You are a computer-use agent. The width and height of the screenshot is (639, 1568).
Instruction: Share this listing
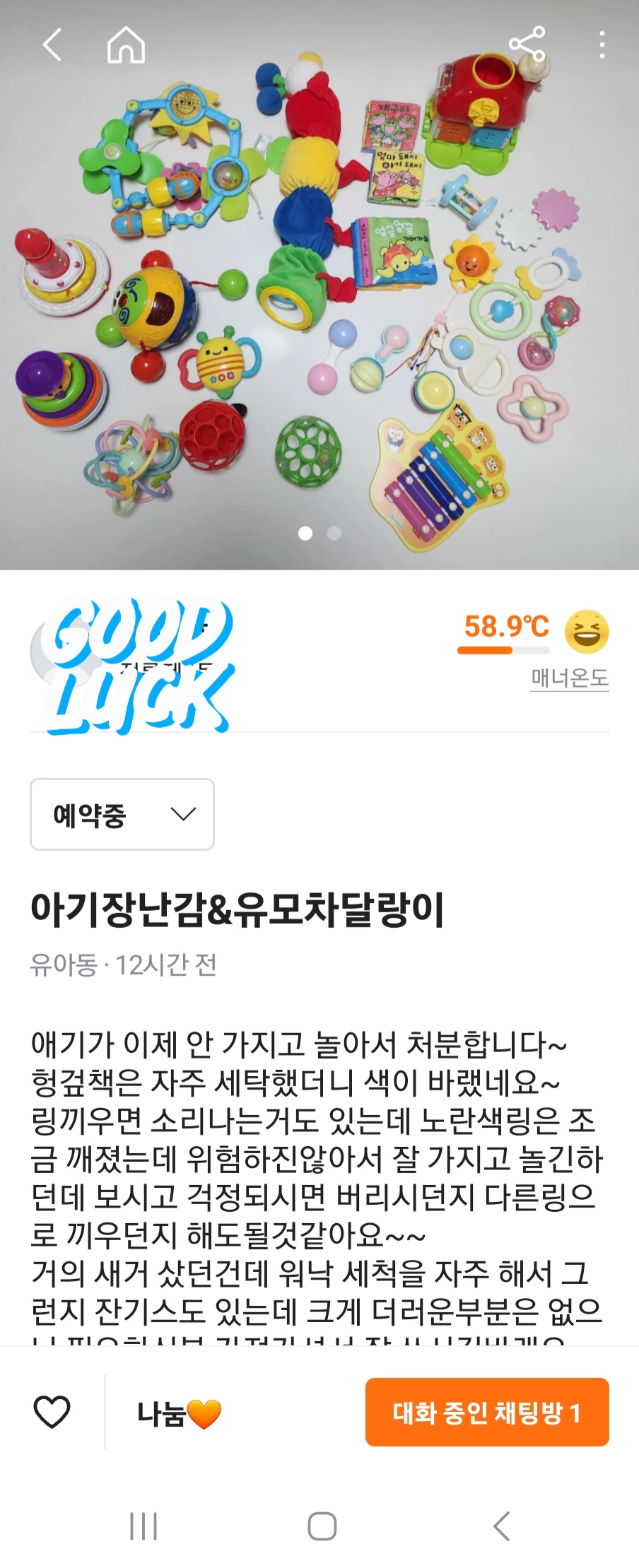point(527,45)
